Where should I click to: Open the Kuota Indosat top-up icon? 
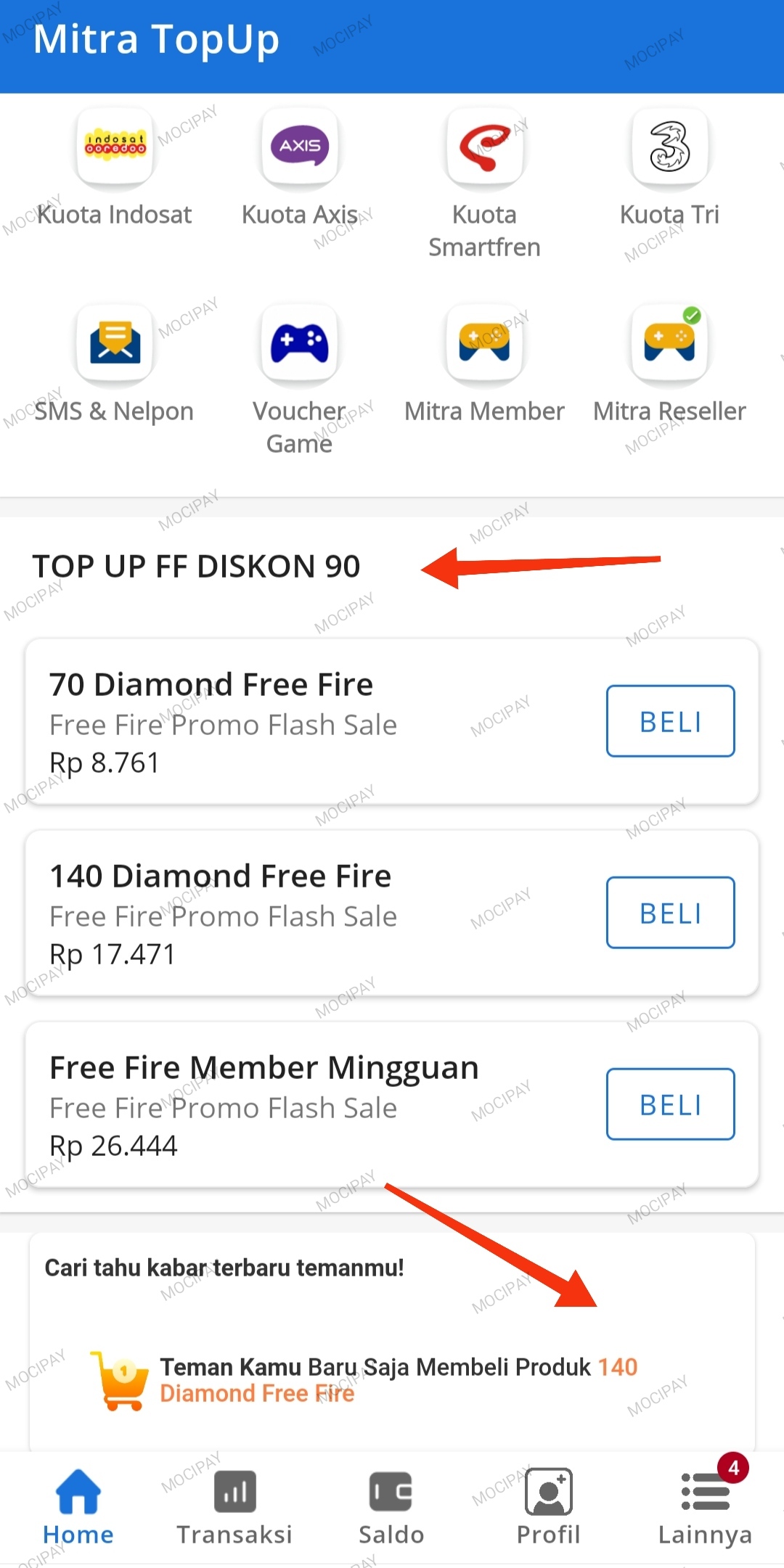pos(115,149)
